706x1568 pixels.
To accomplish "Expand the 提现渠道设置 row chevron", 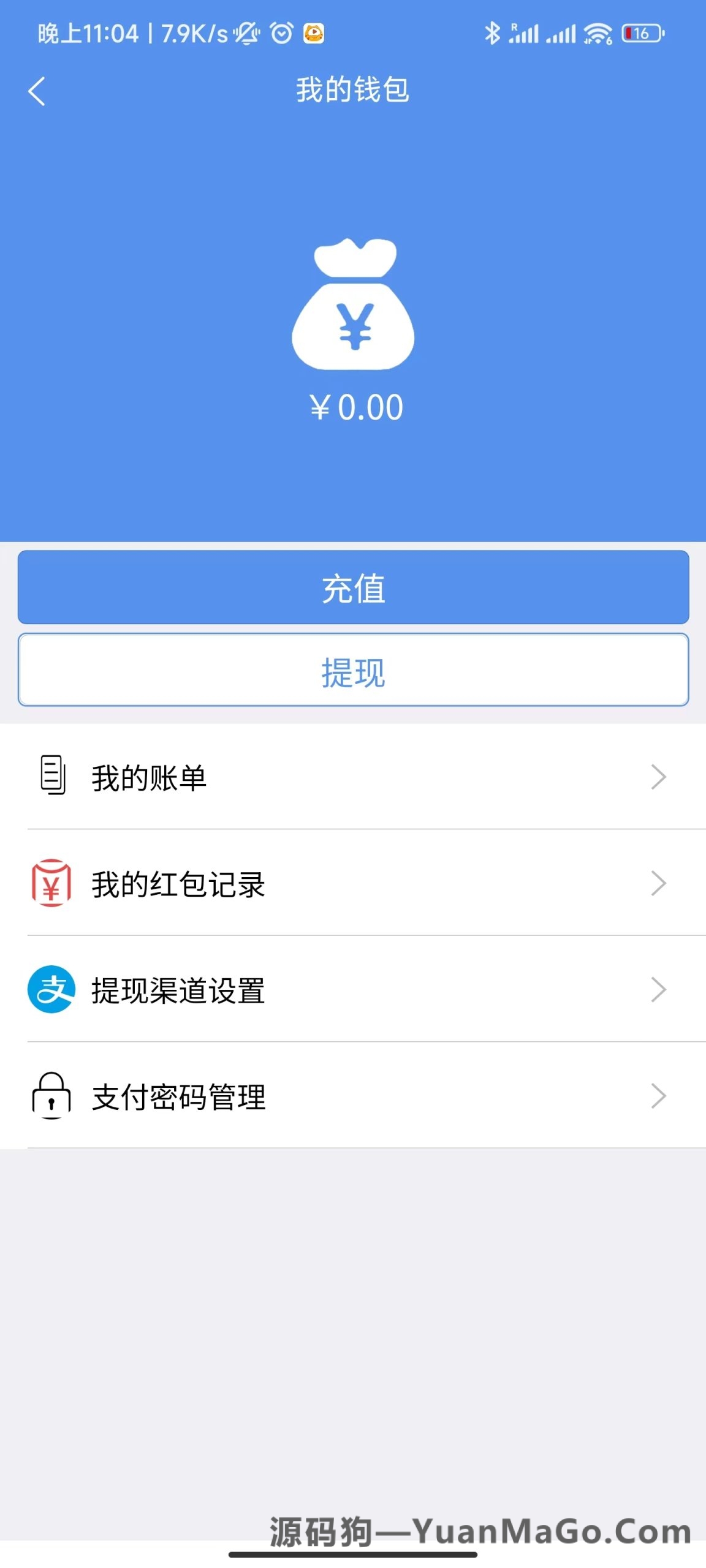I will pyautogui.click(x=659, y=990).
